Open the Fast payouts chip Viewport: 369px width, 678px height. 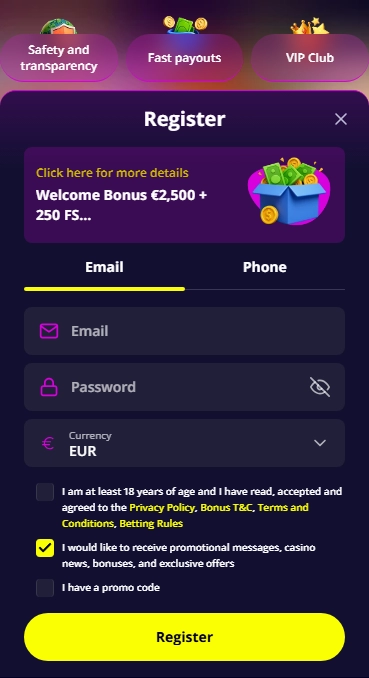pos(184,58)
